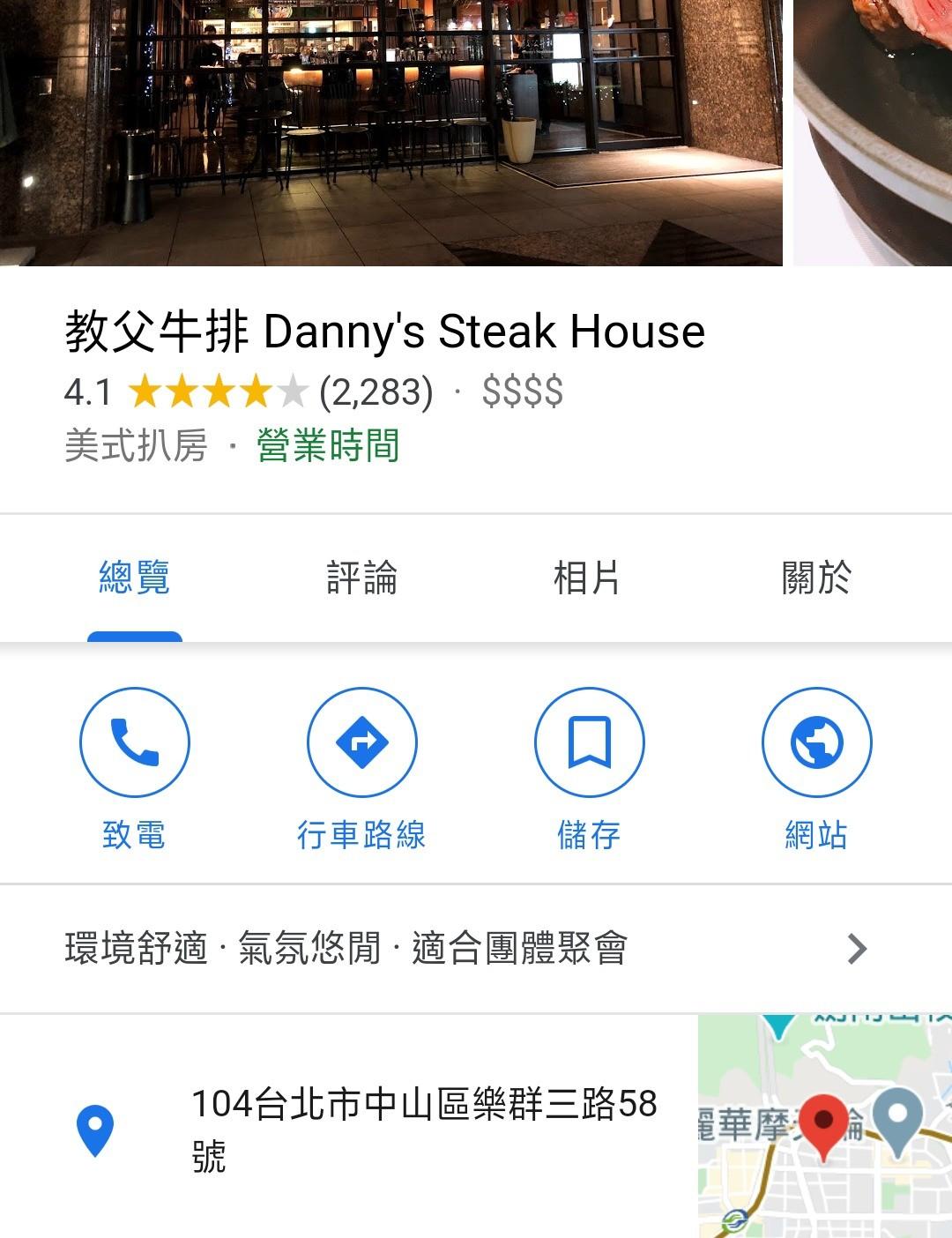Check opening hours via 營業時間
Screen dimensions: 952x1238
click(328, 445)
